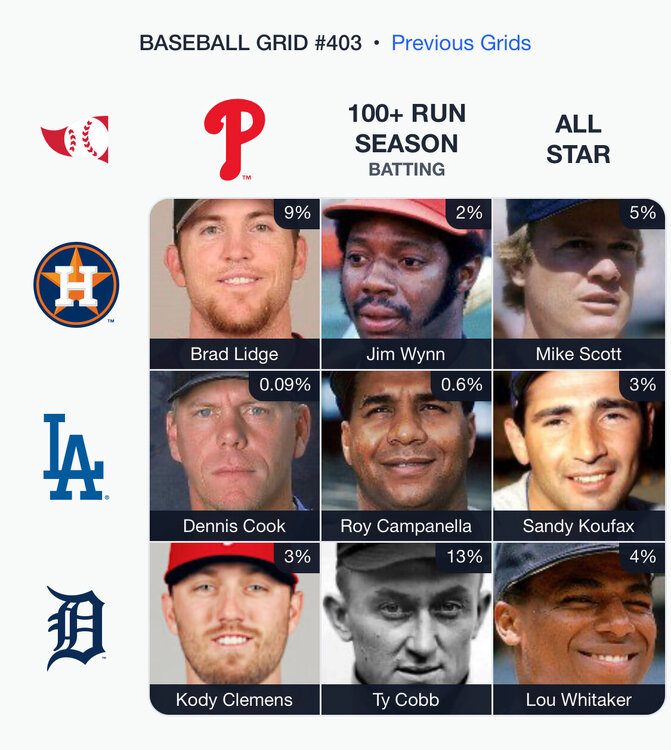Select the Sandy Koufax cell
This screenshot has width=671, height=750.
[578, 456]
